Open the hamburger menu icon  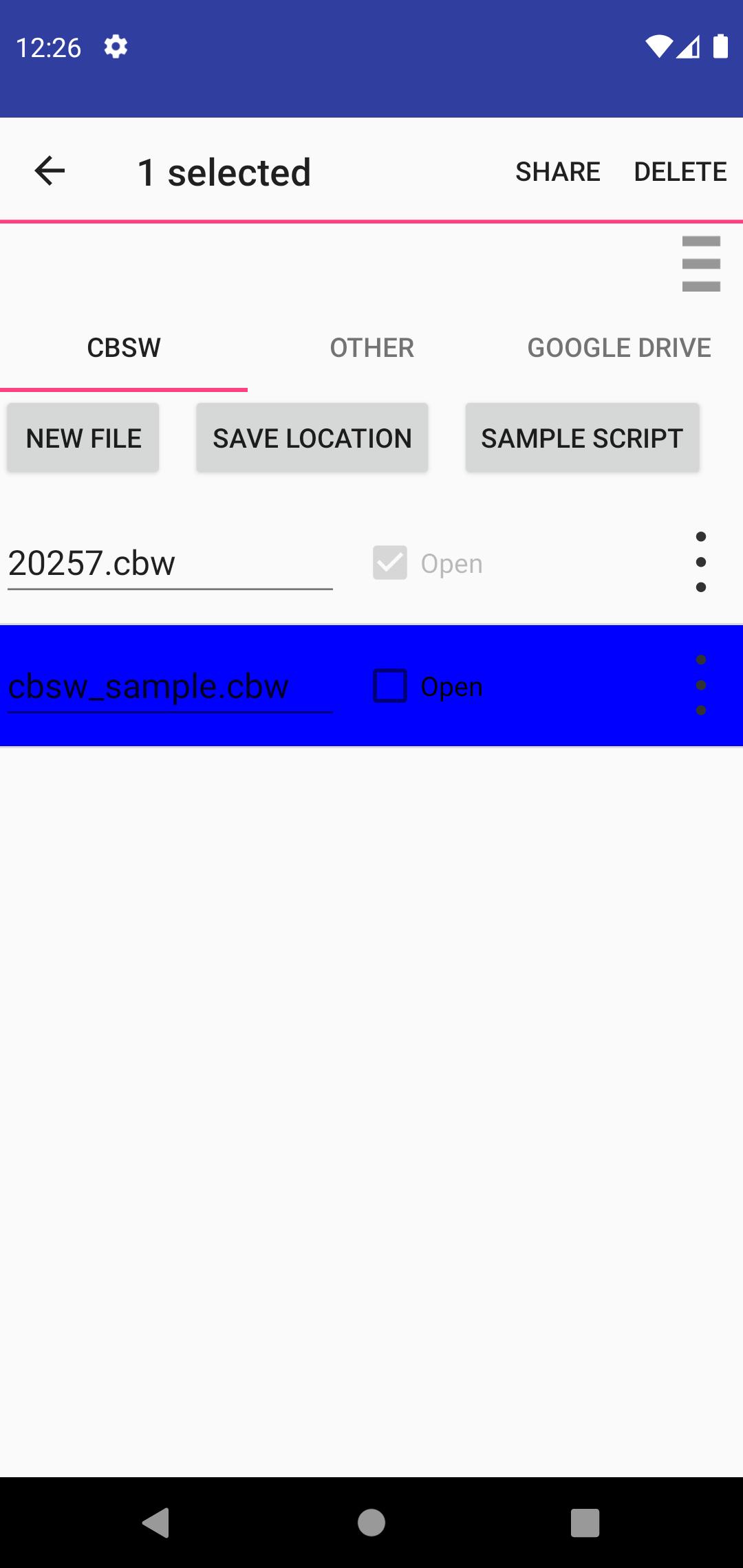tap(701, 264)
